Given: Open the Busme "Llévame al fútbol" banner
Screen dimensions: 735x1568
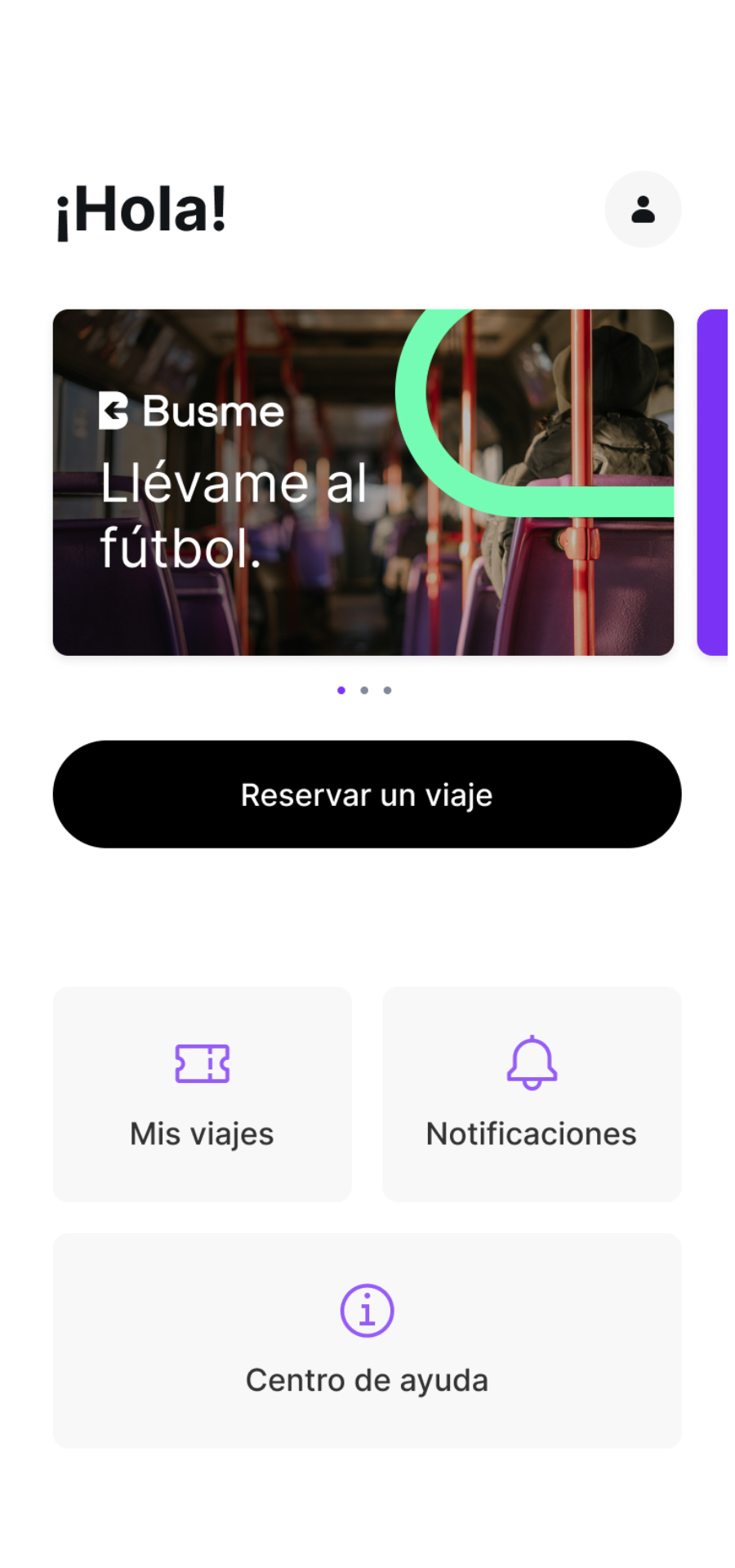Looking at the screenshot, I should click(363, 482).
